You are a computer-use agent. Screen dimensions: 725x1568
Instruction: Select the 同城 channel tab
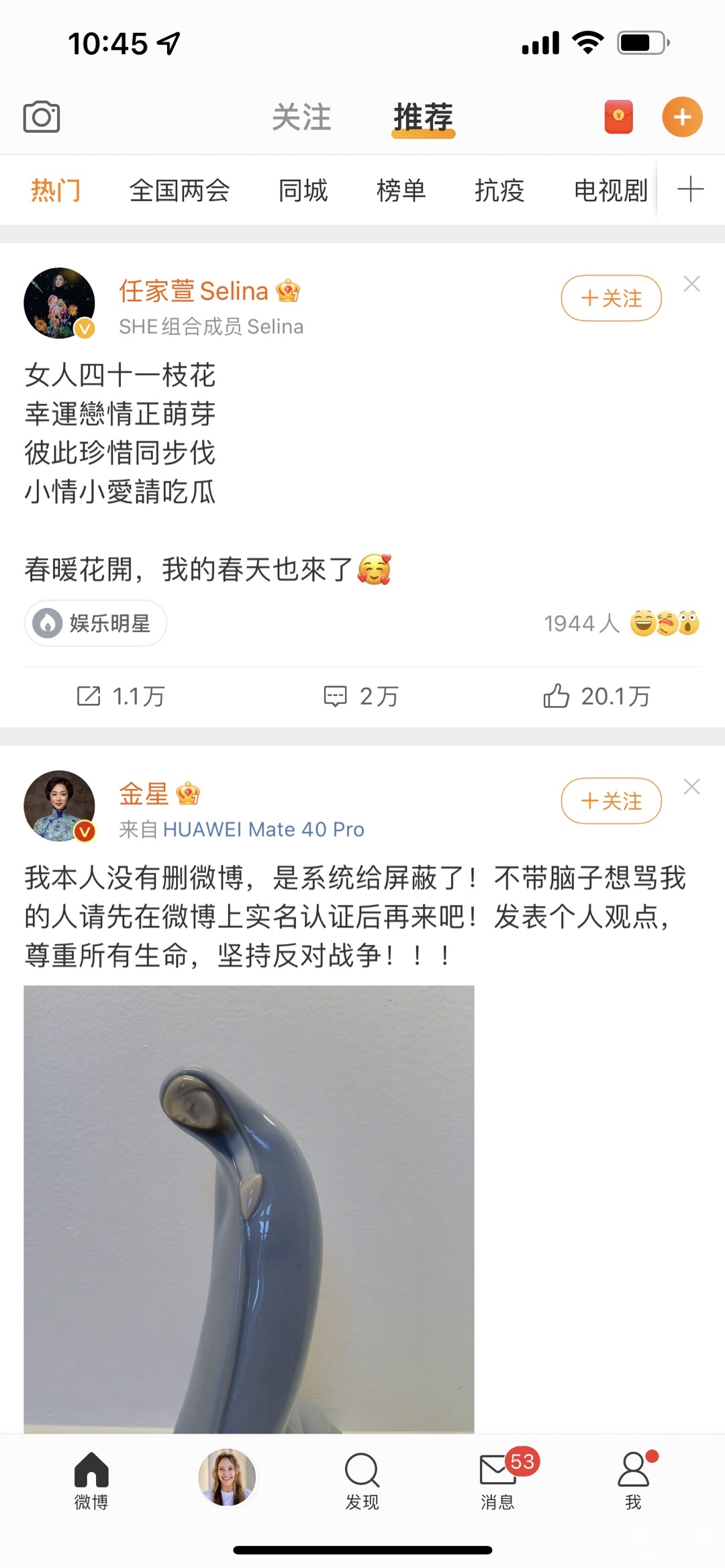tap(303, 191)
